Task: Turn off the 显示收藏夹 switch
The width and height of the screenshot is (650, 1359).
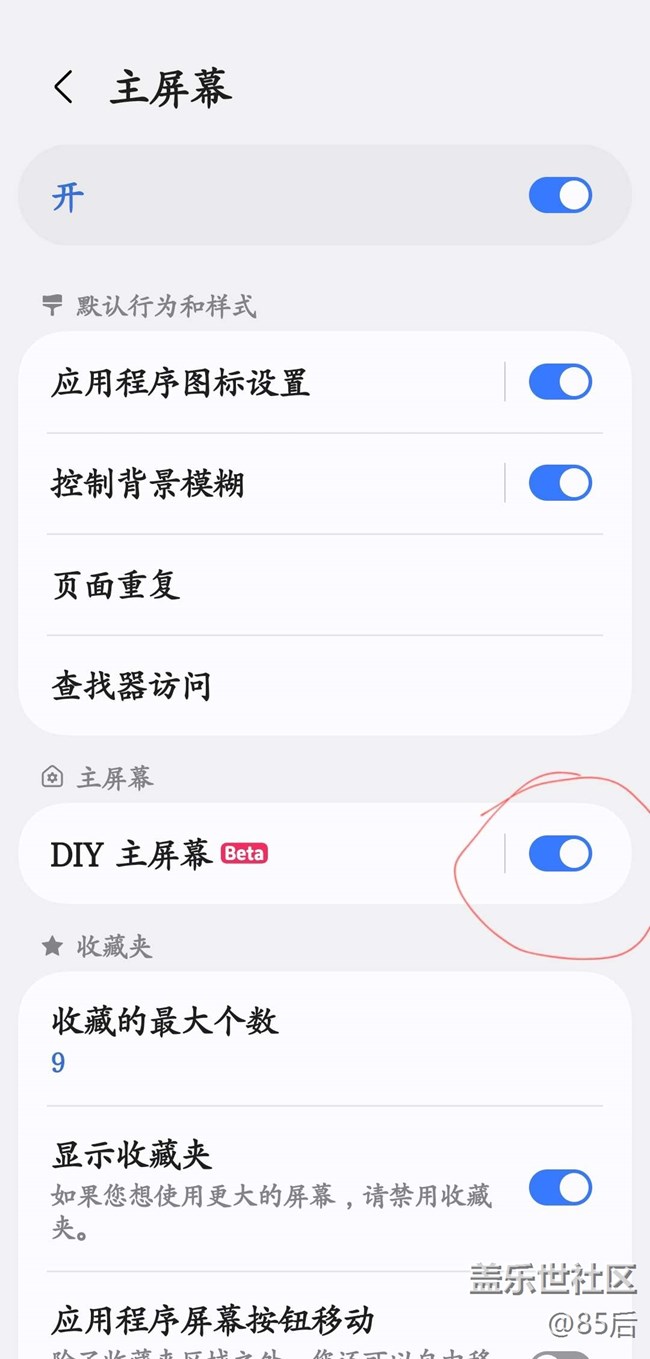Action: 560,1188
